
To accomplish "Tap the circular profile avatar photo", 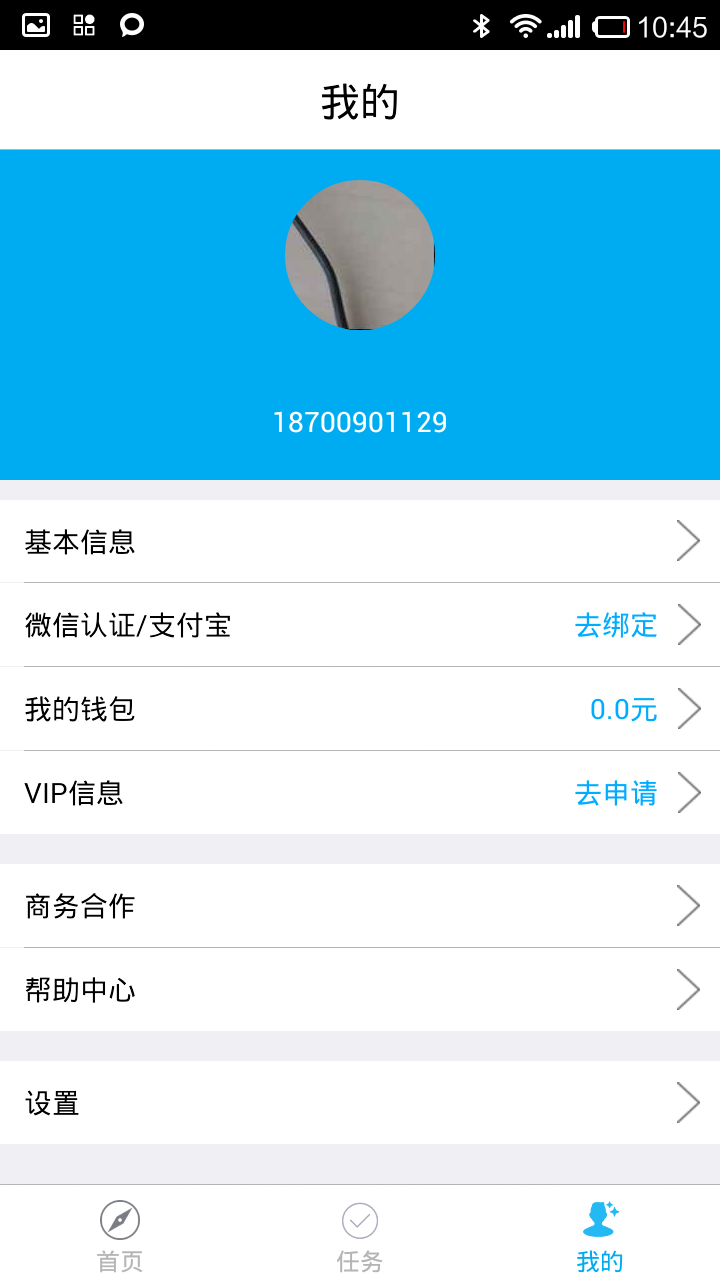I will pyautogui.click(x=360, y=254).
